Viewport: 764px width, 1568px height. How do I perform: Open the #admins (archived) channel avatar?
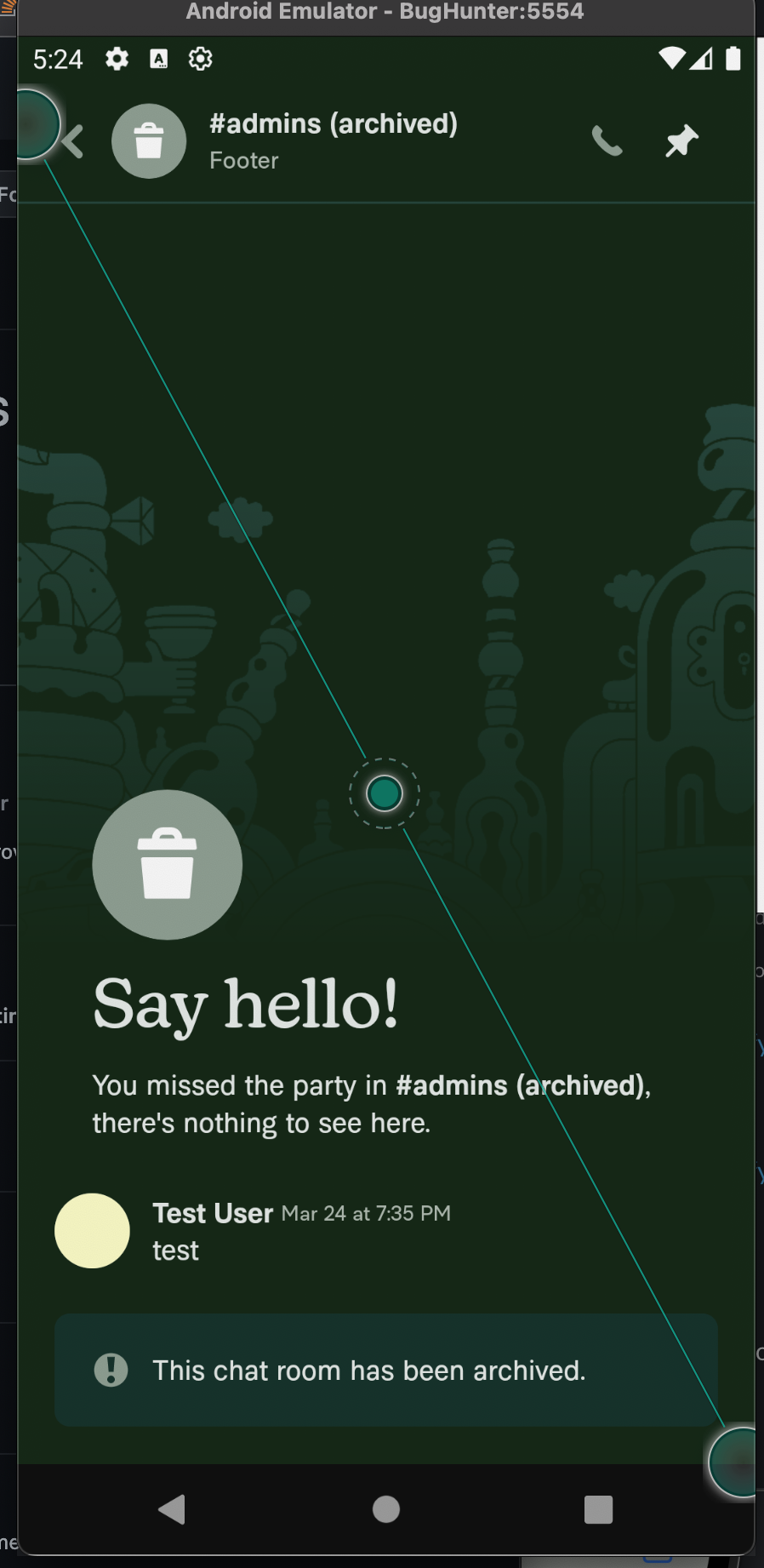[149, 141]
